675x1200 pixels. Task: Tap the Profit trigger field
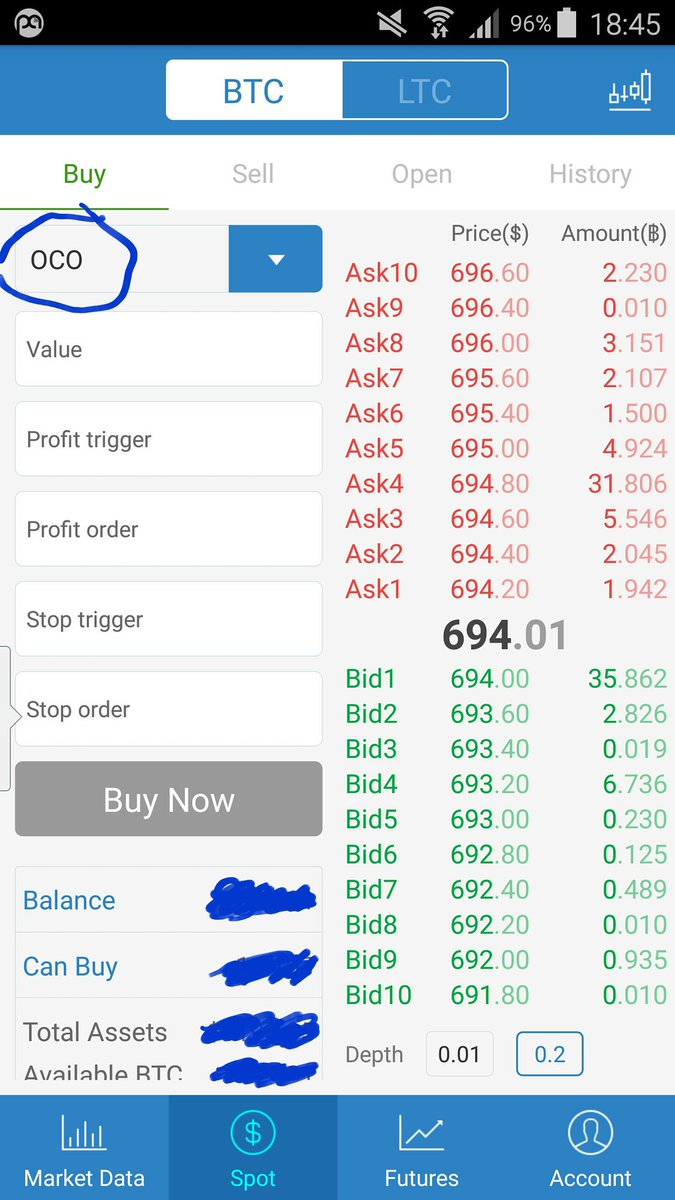168,439
